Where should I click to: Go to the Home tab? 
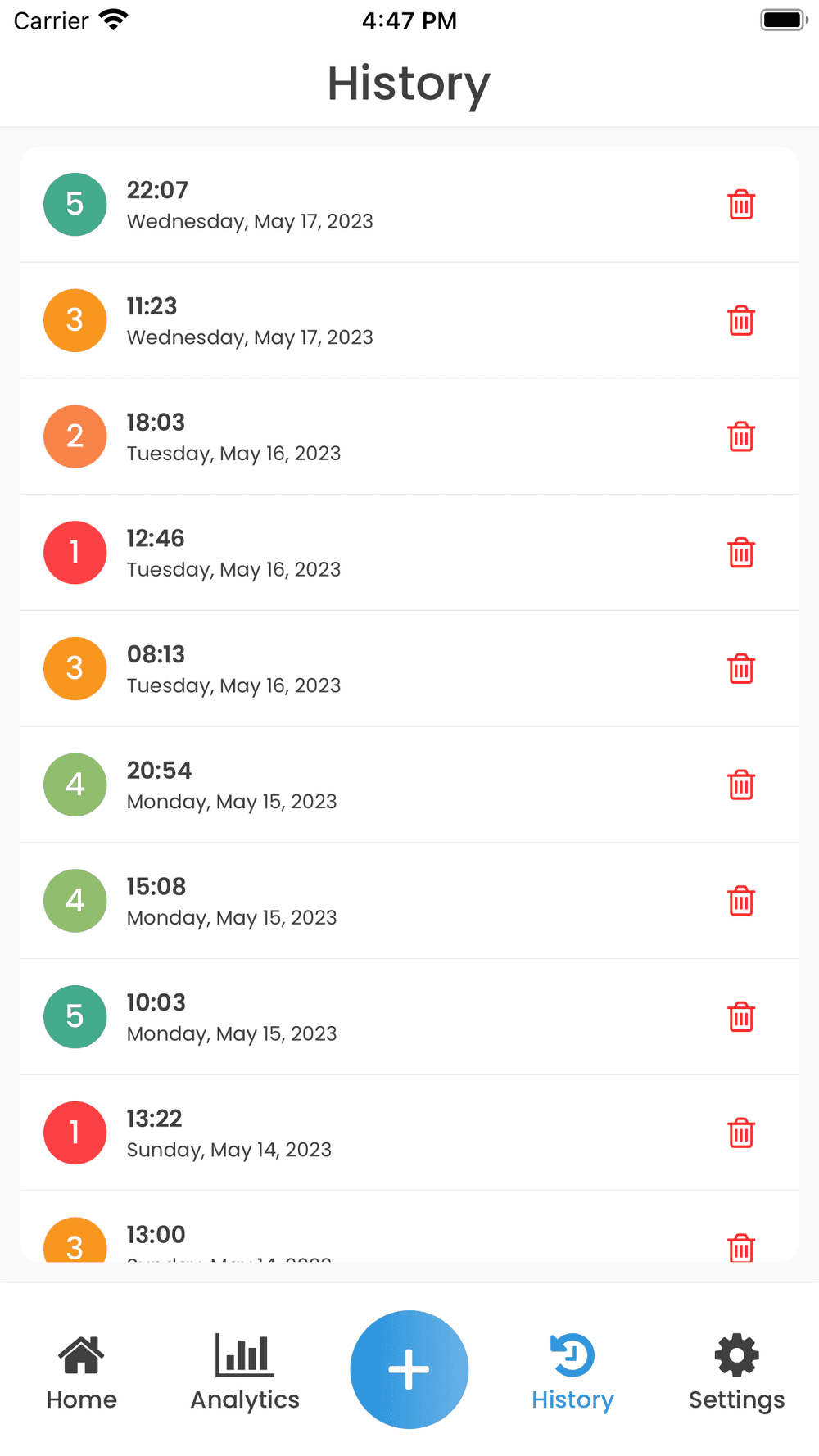[x=82, y=1372]
